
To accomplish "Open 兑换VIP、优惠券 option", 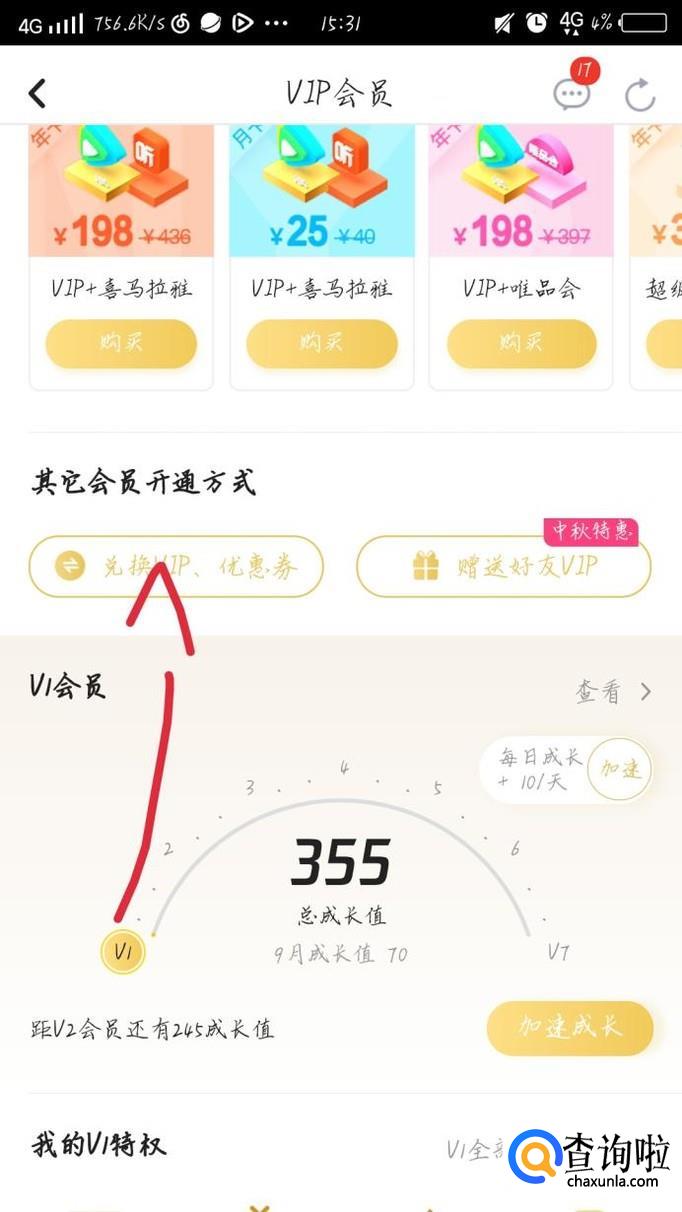I will [x=176, y=567].
